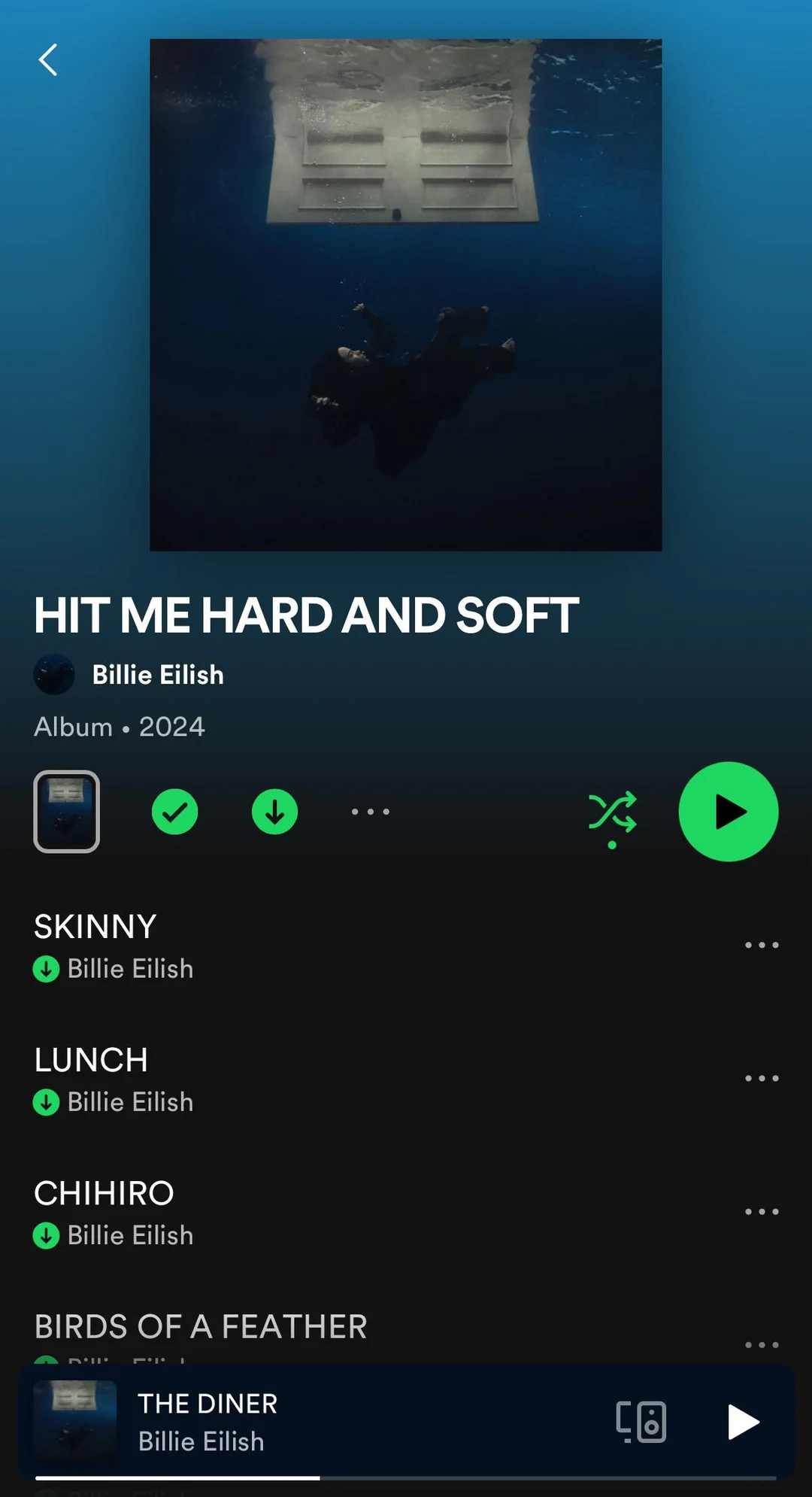Tap the album download icon
Viewport: 812px width, 1497px height.
tap(274, 812)
